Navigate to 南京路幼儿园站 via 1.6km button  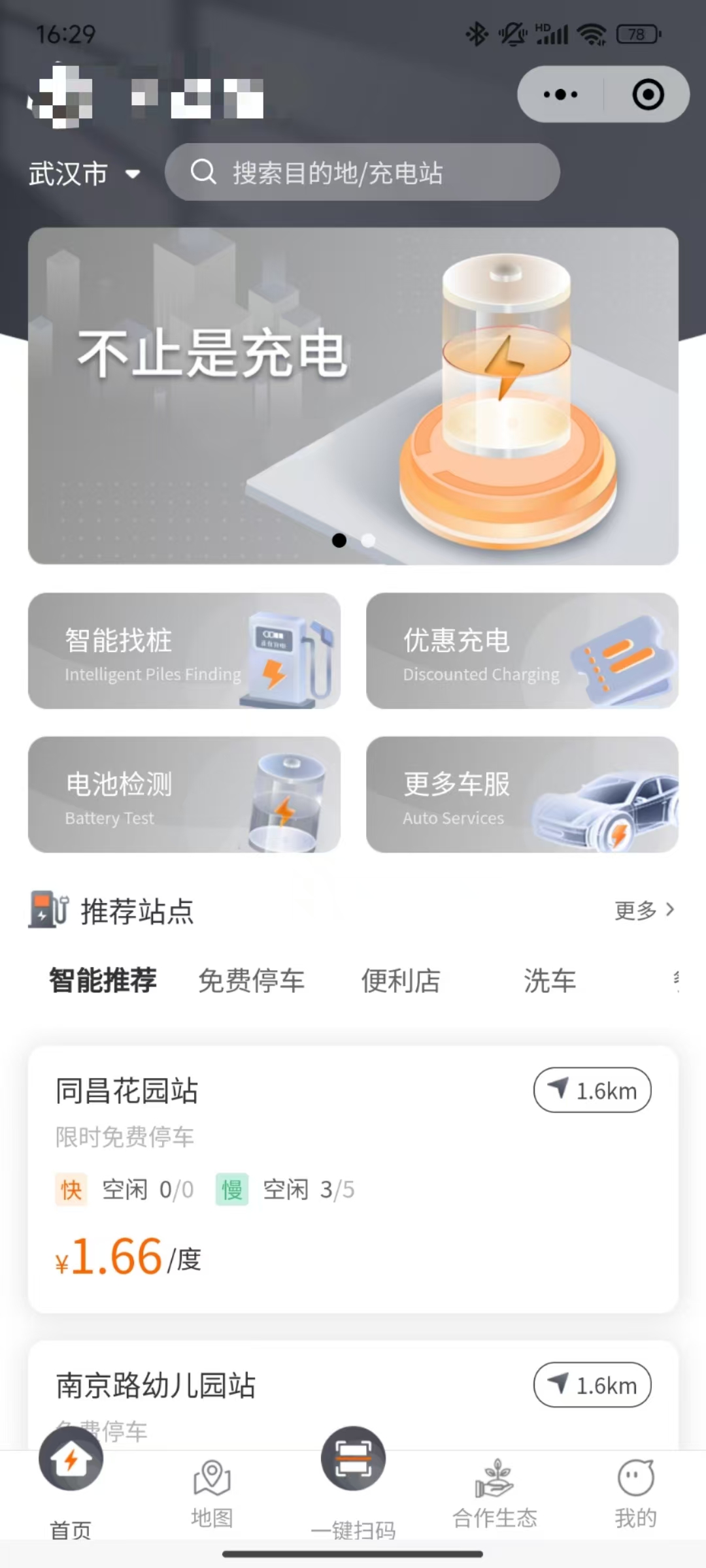(592, 1385)
